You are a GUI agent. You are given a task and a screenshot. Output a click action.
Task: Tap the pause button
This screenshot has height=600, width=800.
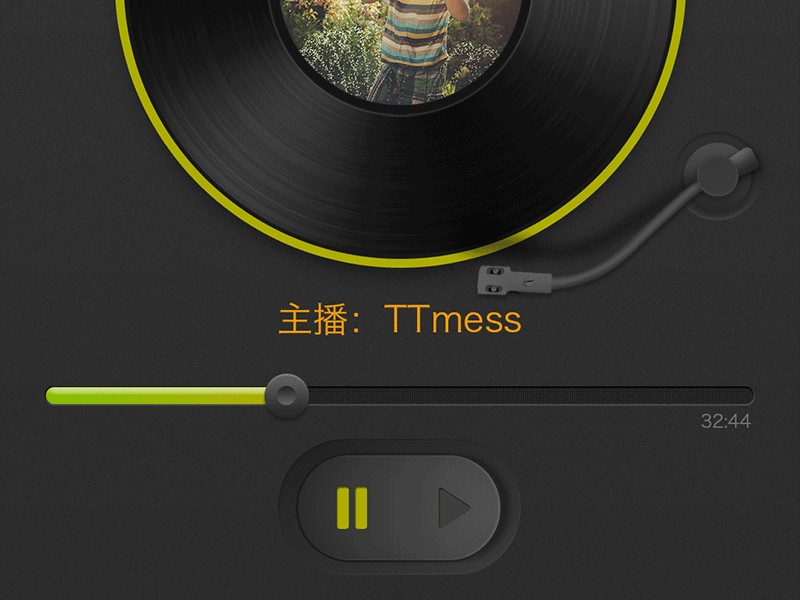(351, 508)
